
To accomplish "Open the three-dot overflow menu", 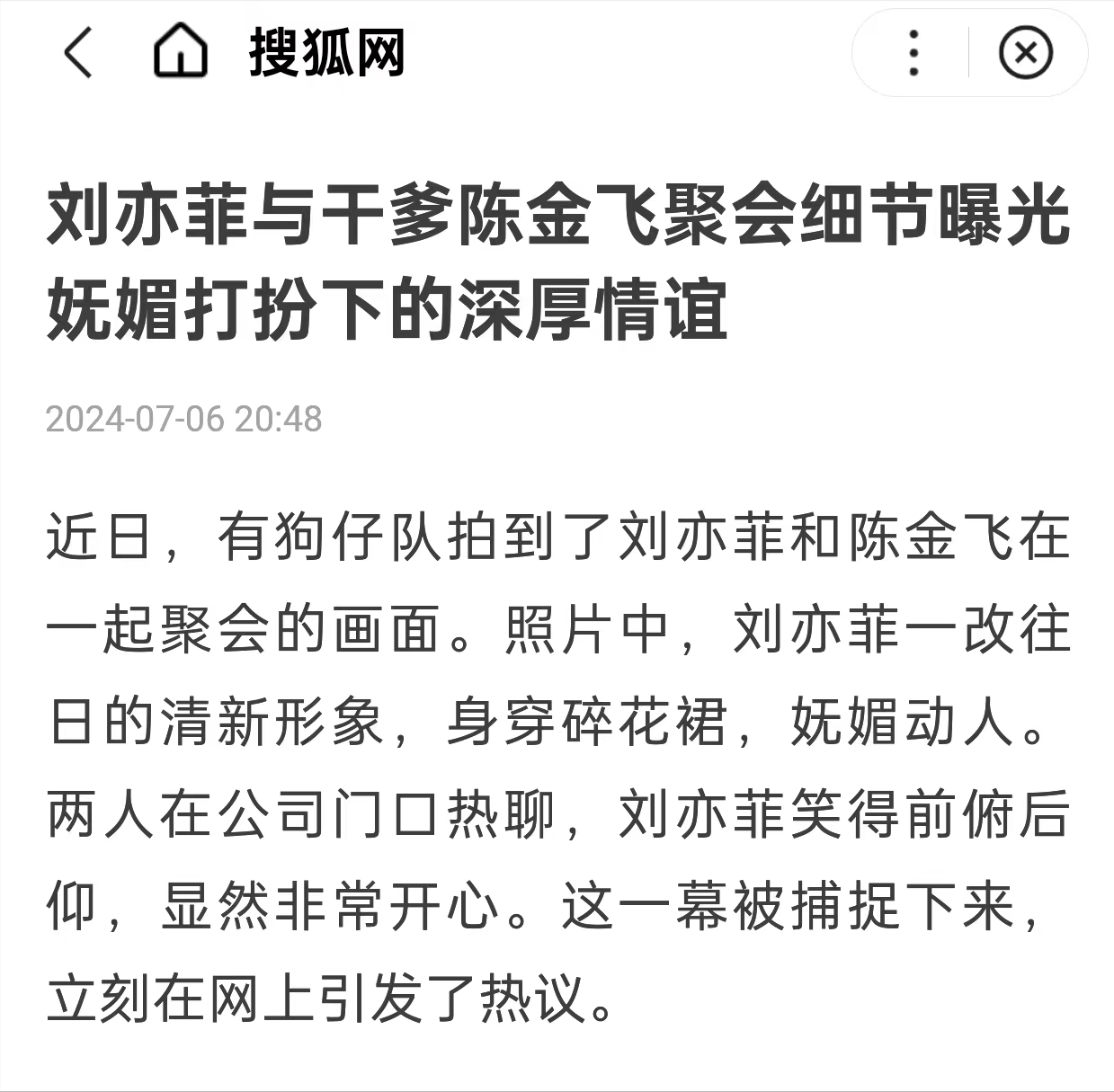I will coord(913,52).
